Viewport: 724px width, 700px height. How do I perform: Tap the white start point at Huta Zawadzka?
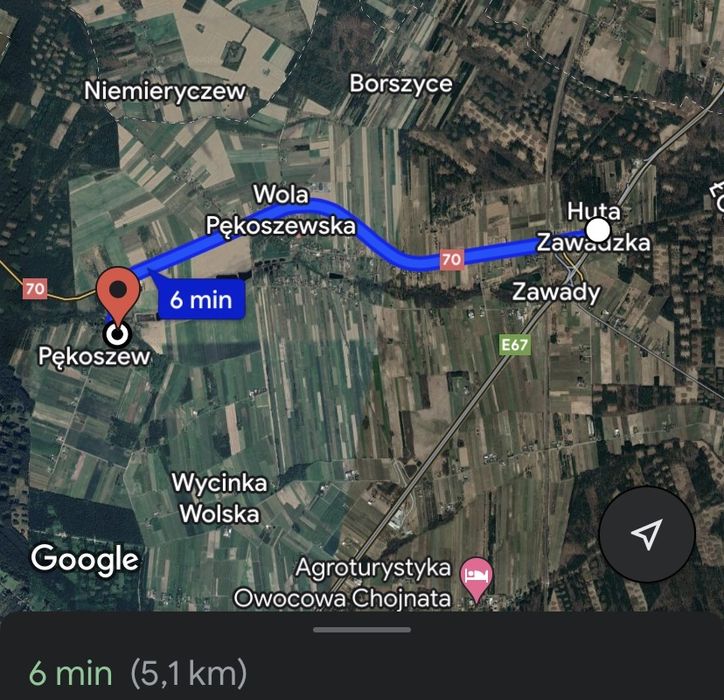pos(598,231)
